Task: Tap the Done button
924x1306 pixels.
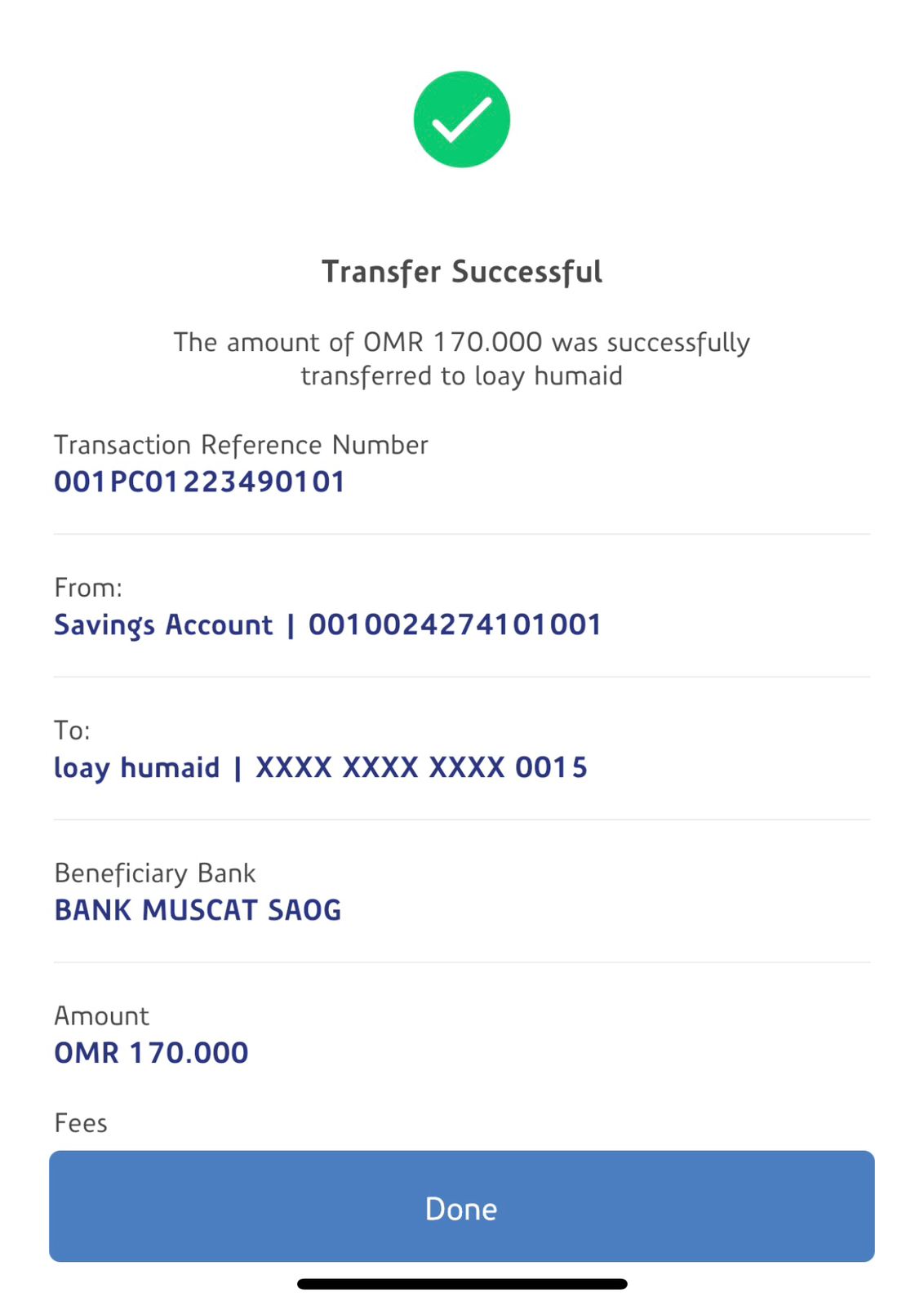Action: pos(461,1206)
